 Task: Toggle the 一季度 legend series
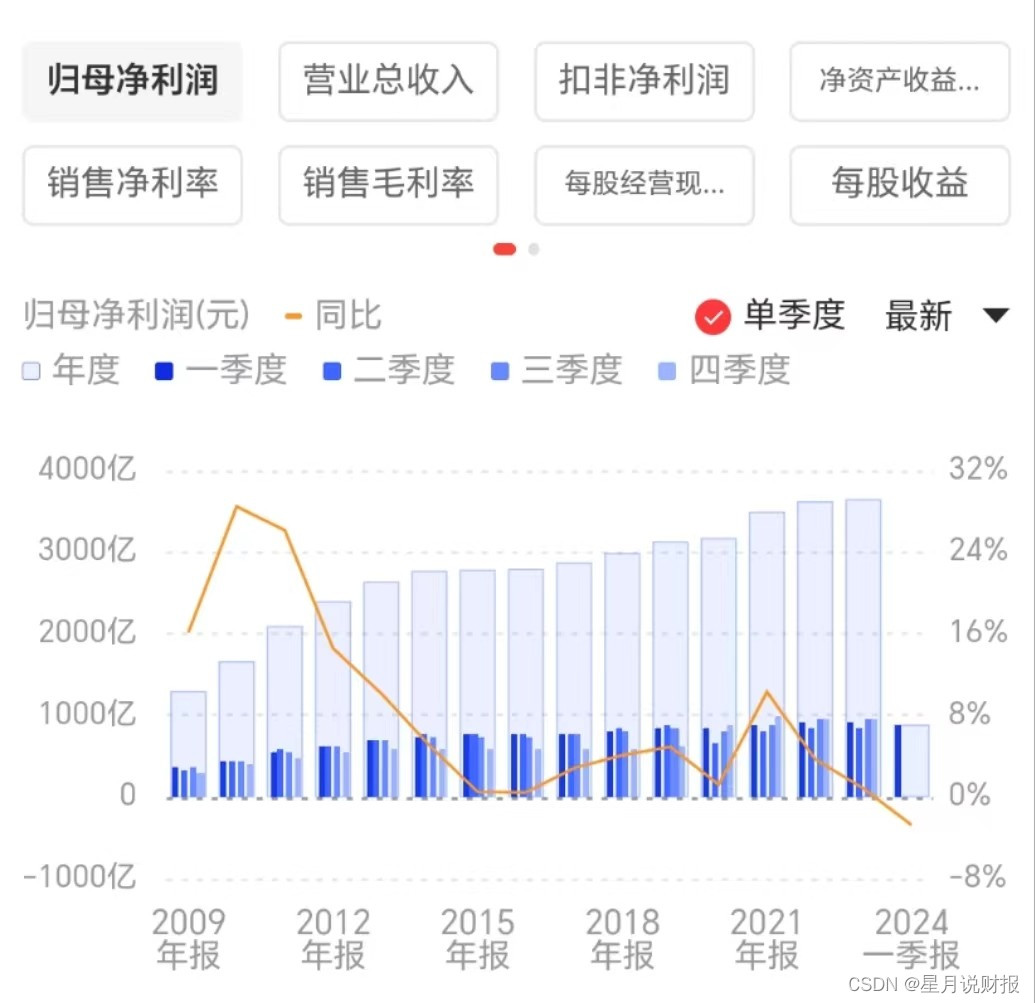[220, 371]
